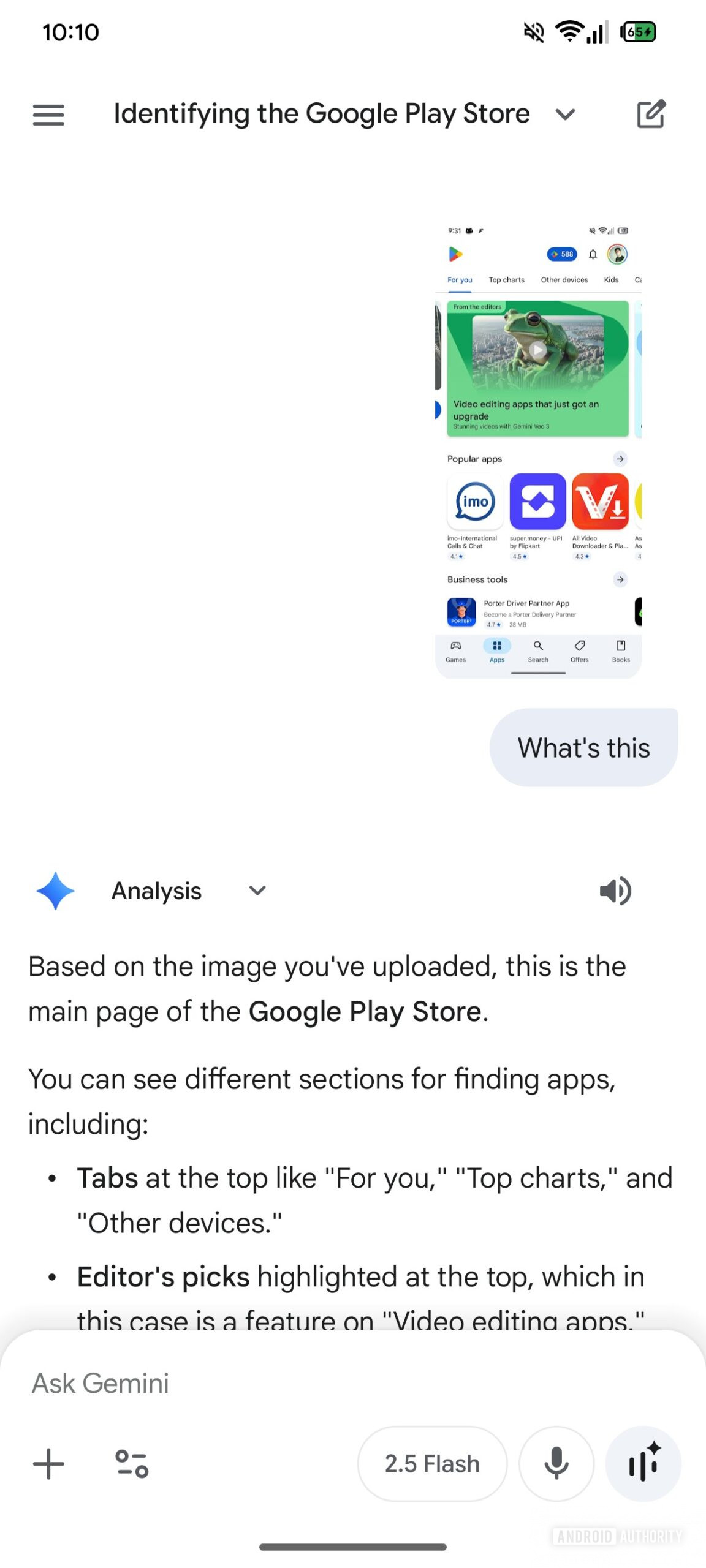Screen dimensions: 706x1568
Task: Start voice input with the microphone
Action: click(556, 1464)
